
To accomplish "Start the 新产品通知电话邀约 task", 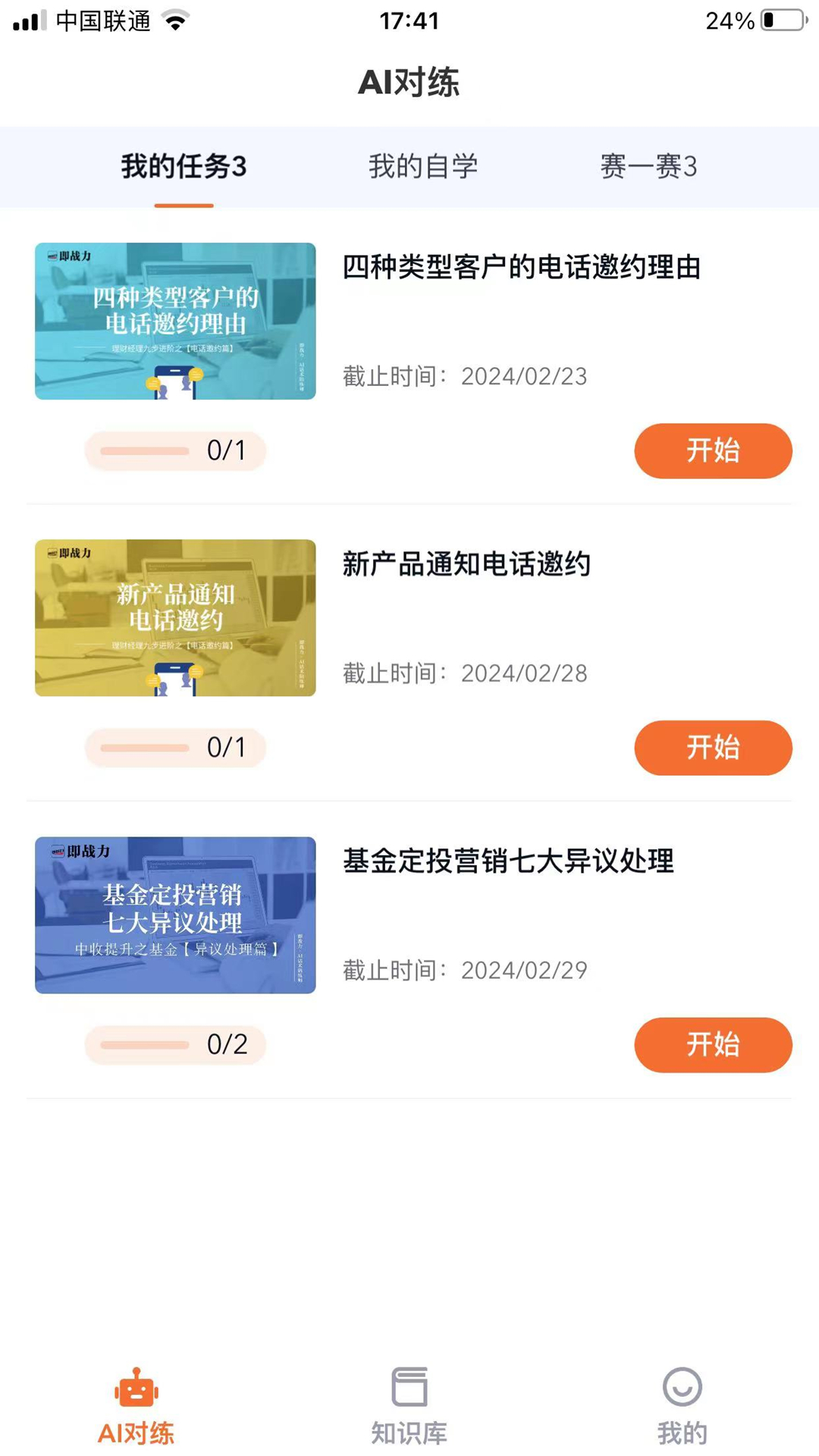I will coord(713,748).
